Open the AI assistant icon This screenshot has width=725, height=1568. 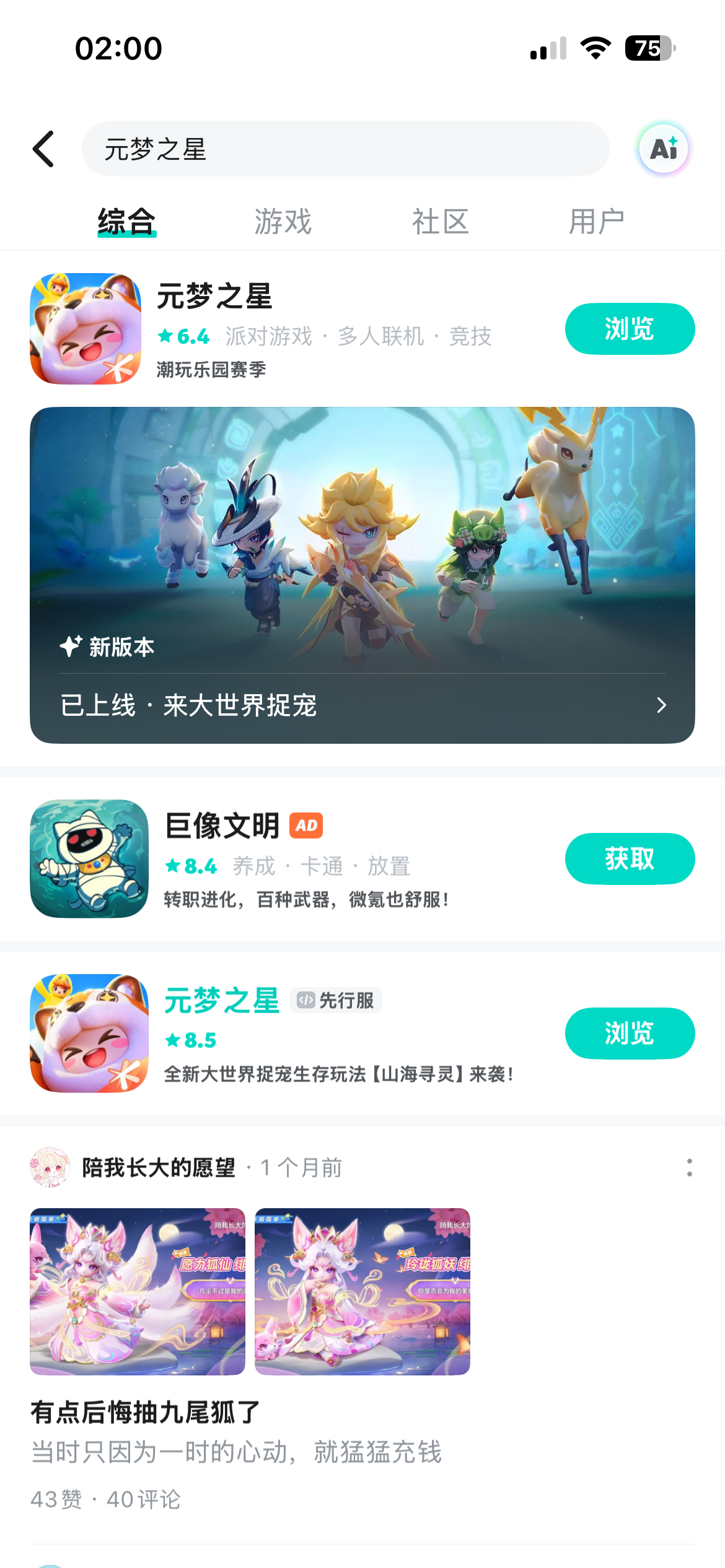click(664, 149)
